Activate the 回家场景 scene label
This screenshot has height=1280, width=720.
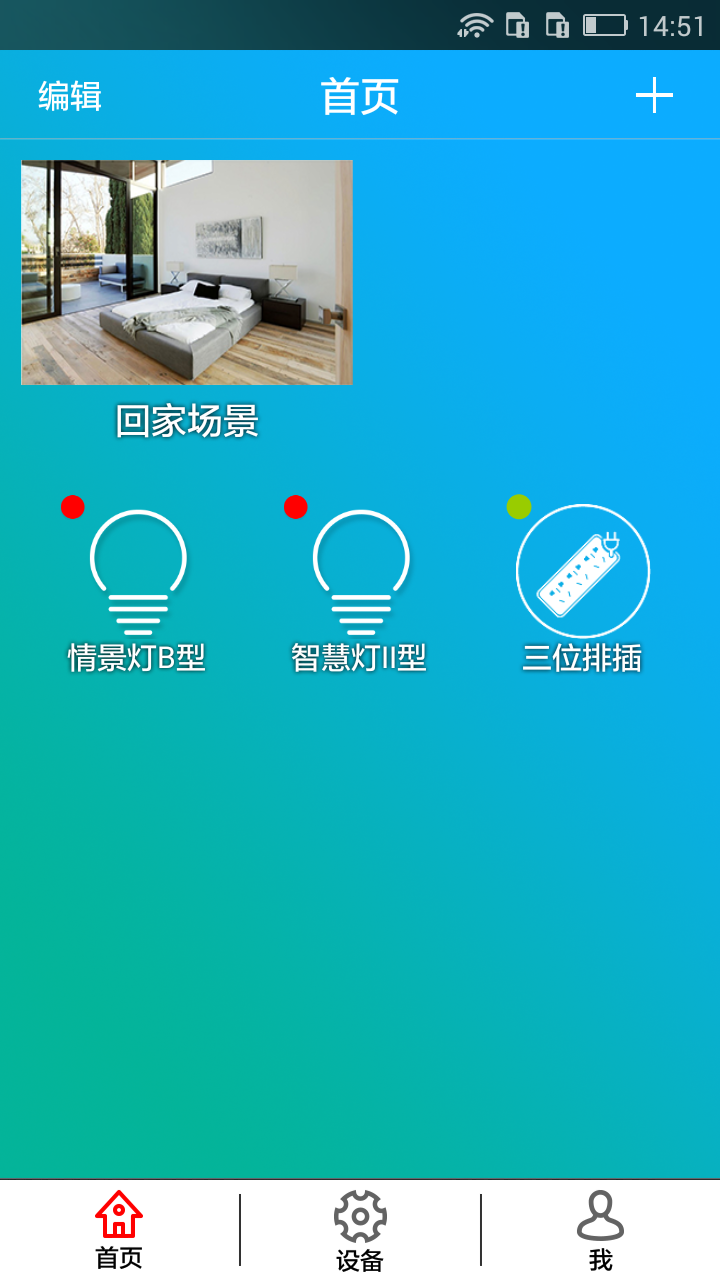tap(185, 424)
